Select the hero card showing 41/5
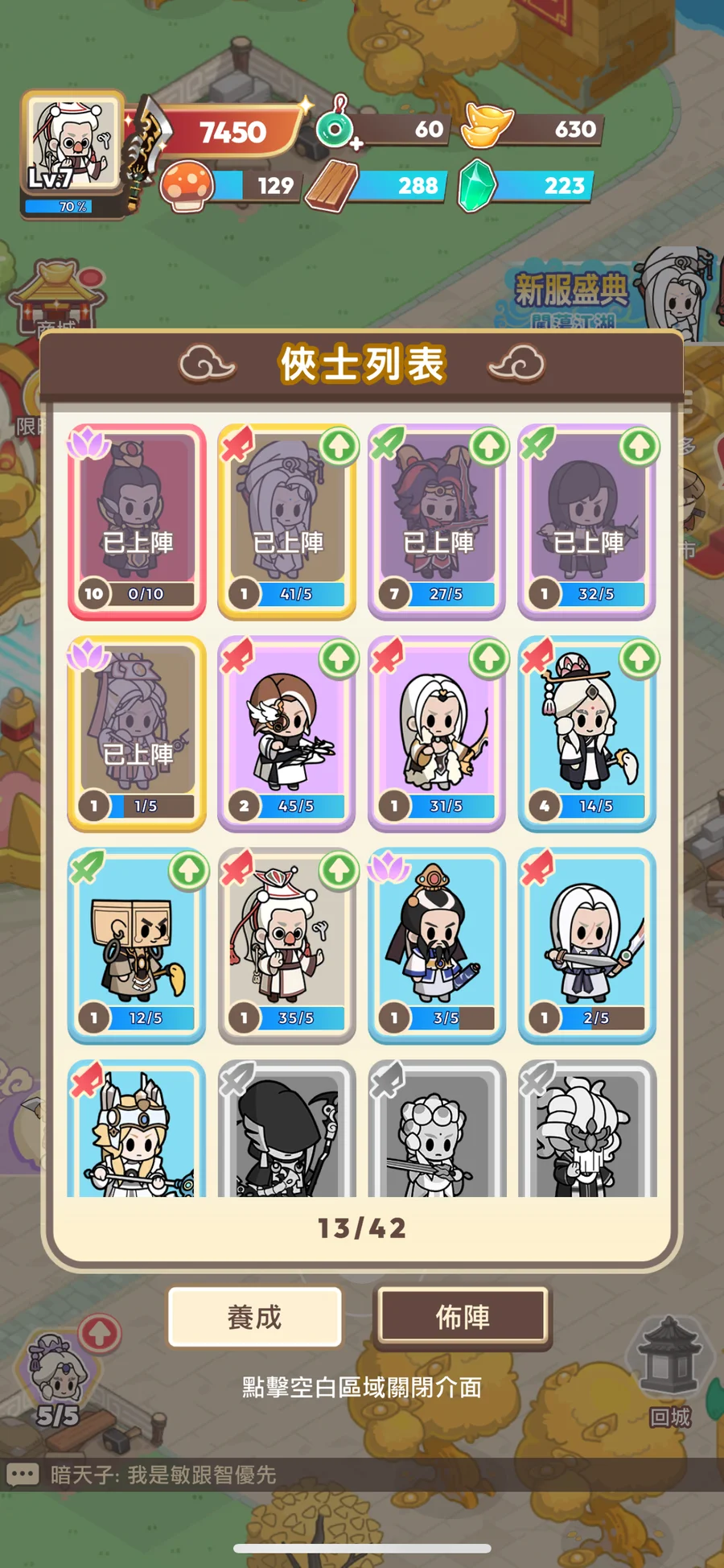Image resolution: width=724 pixels, height=1568 pixels. (x=287, y=522)
